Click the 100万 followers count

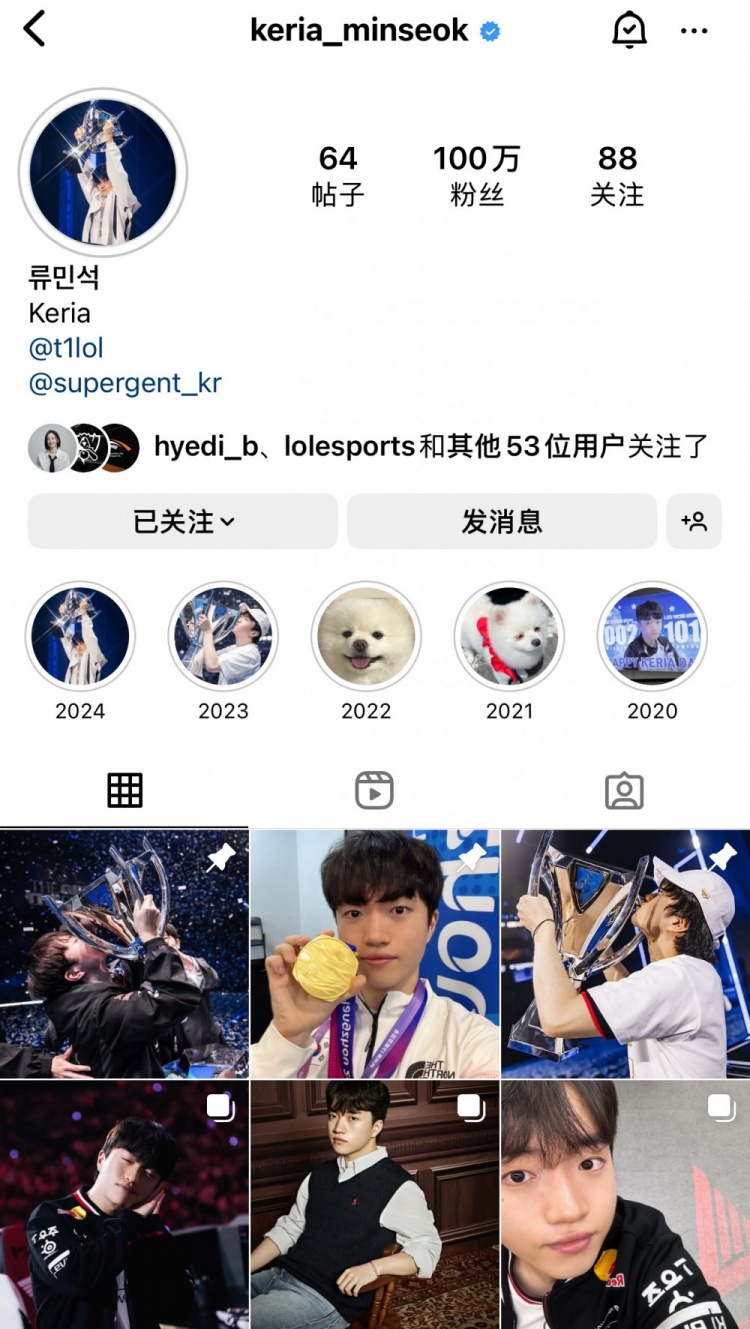coord(477,170)
